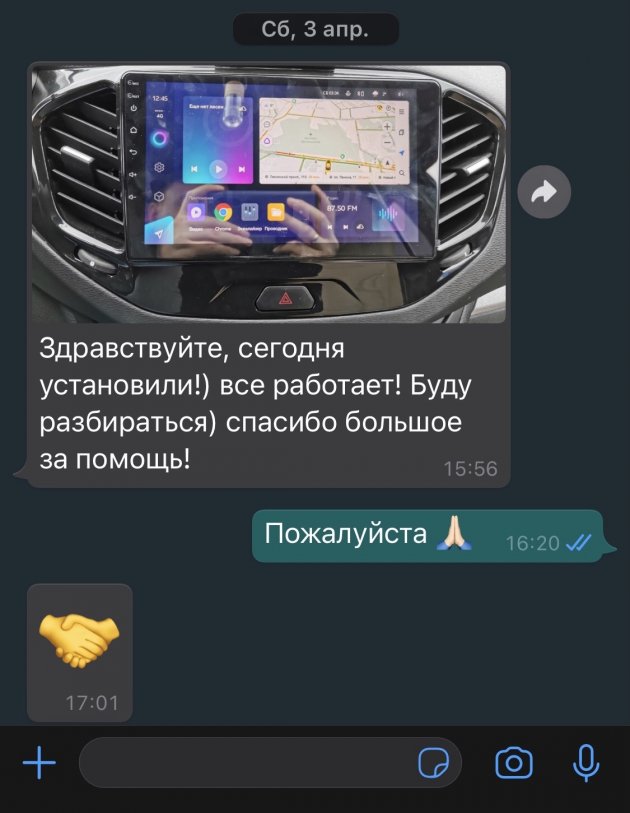The image size is (630, 813).
Task: Open the car head unit photo
Action: pos(268,193)
